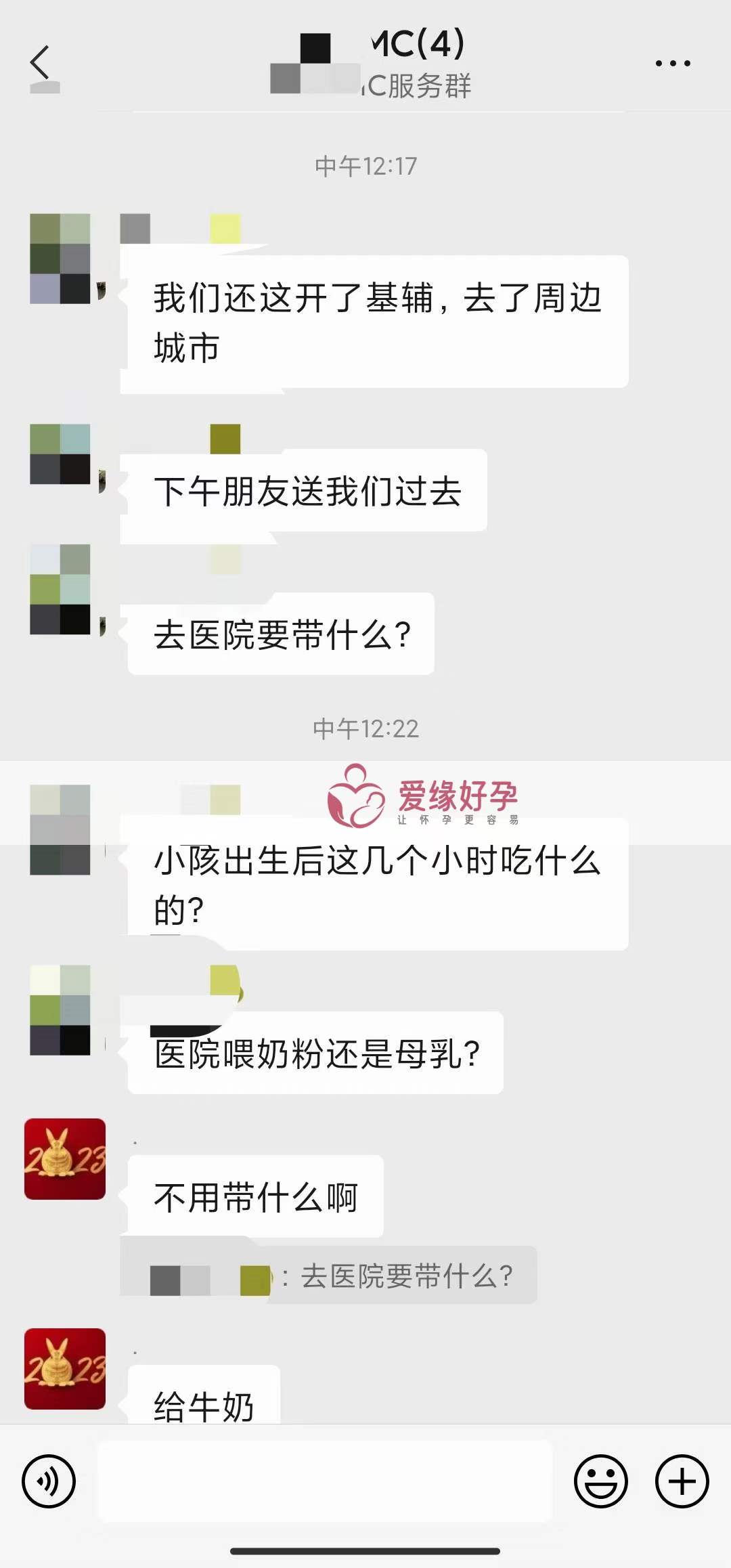Open the group chat options menu
The image size is (731, 1568).
point(673,64)
